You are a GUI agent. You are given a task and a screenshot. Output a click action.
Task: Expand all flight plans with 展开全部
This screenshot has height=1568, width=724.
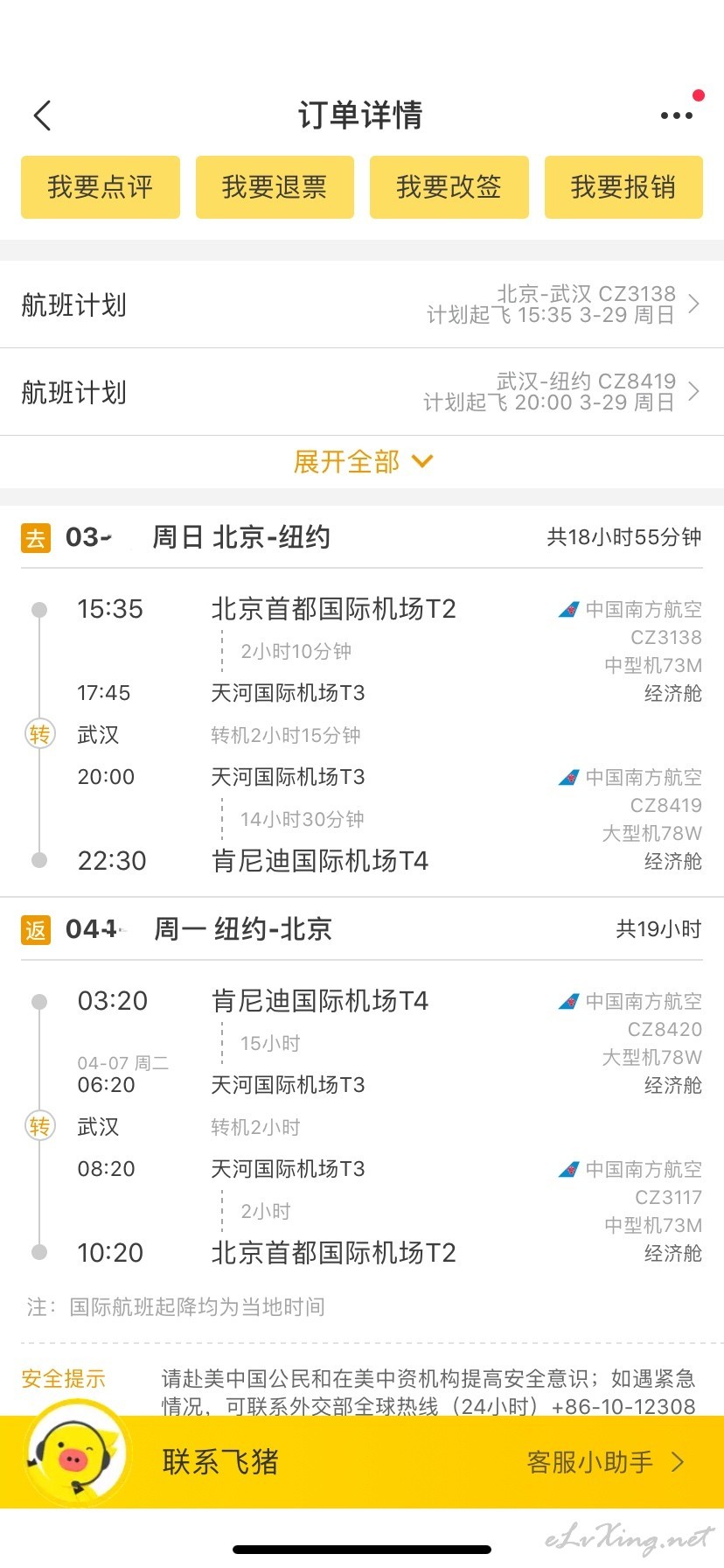click(362, 461)
